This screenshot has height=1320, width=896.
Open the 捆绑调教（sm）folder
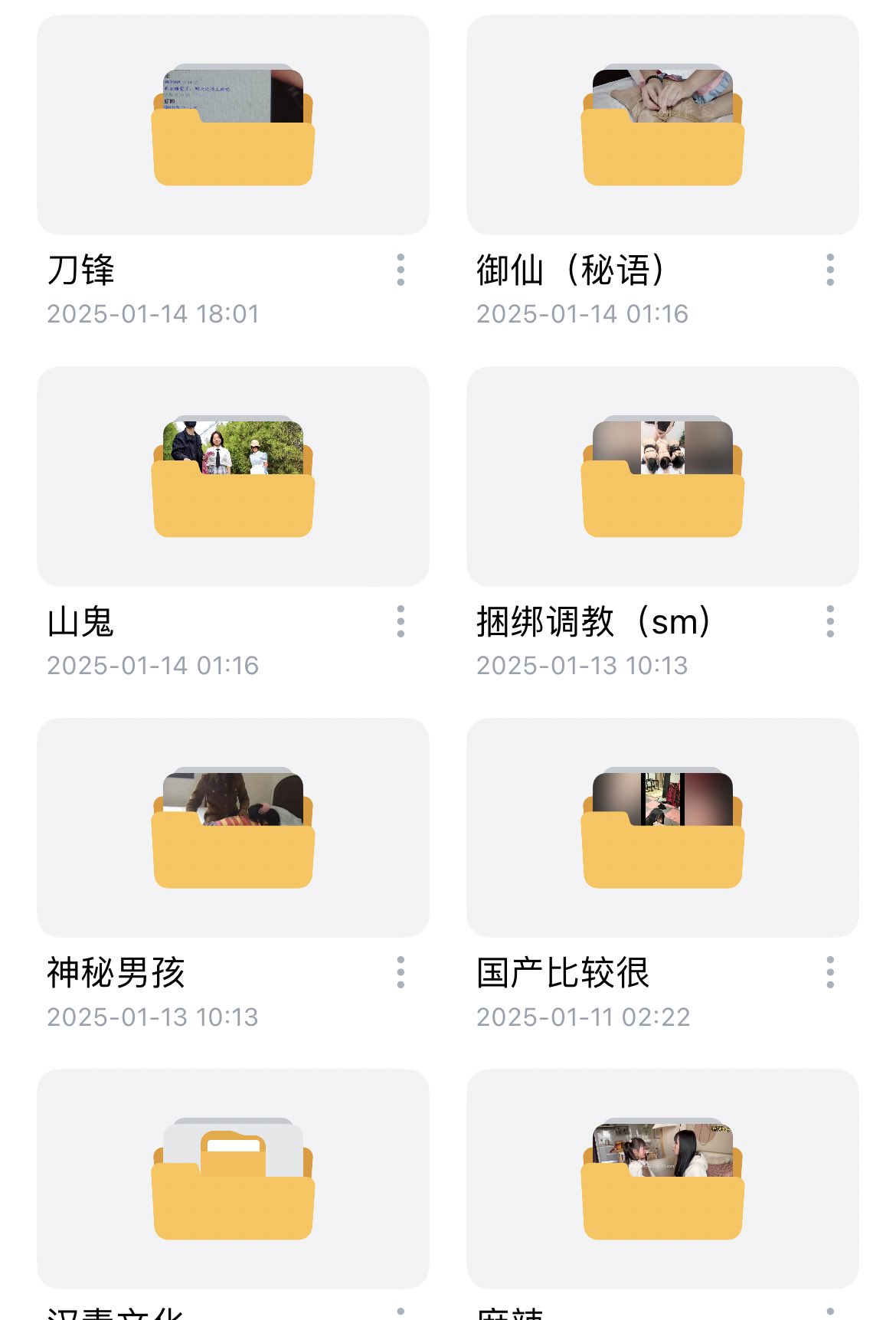click(662, 477)
